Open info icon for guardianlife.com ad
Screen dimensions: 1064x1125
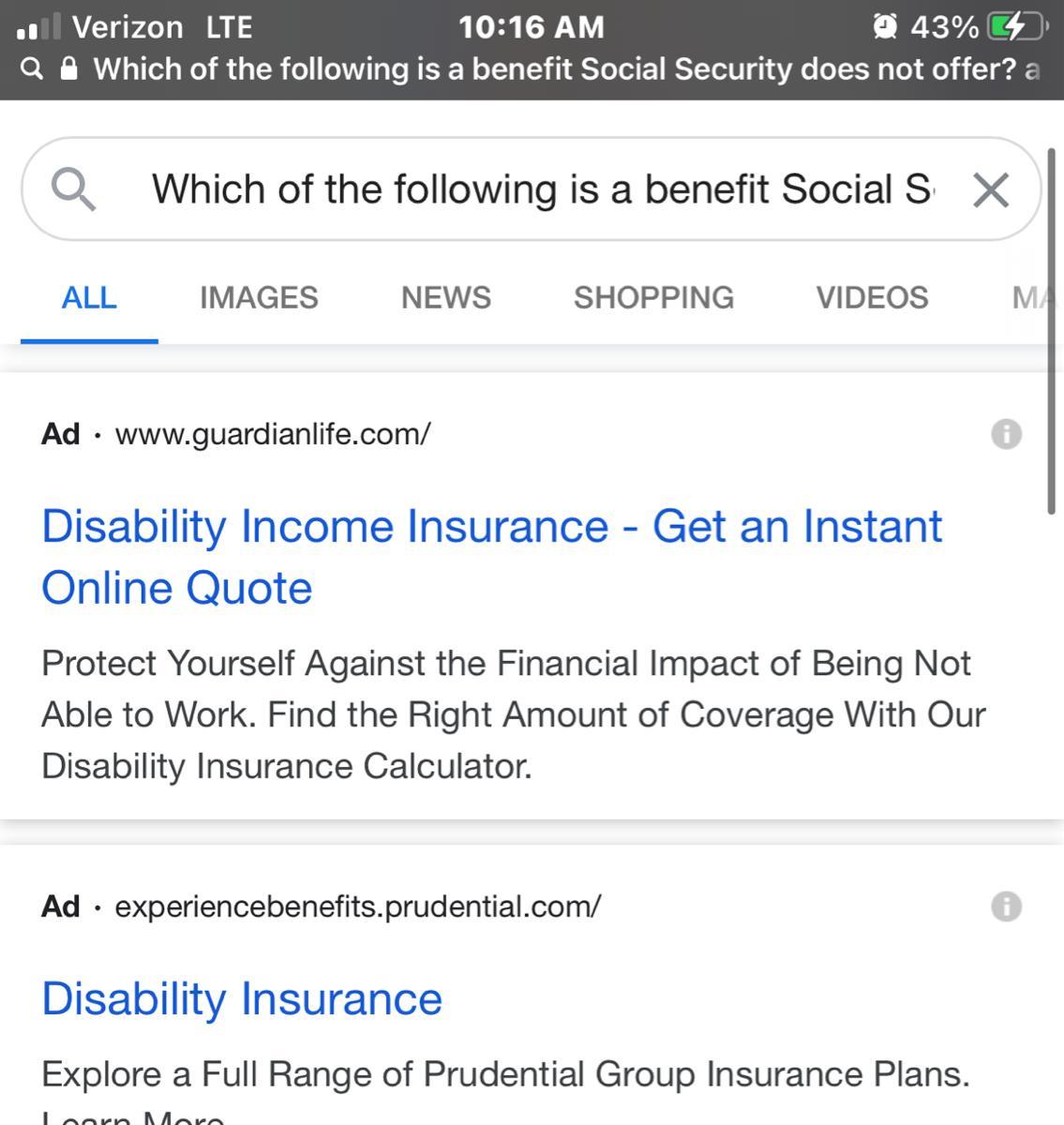tap(1006, 434)
